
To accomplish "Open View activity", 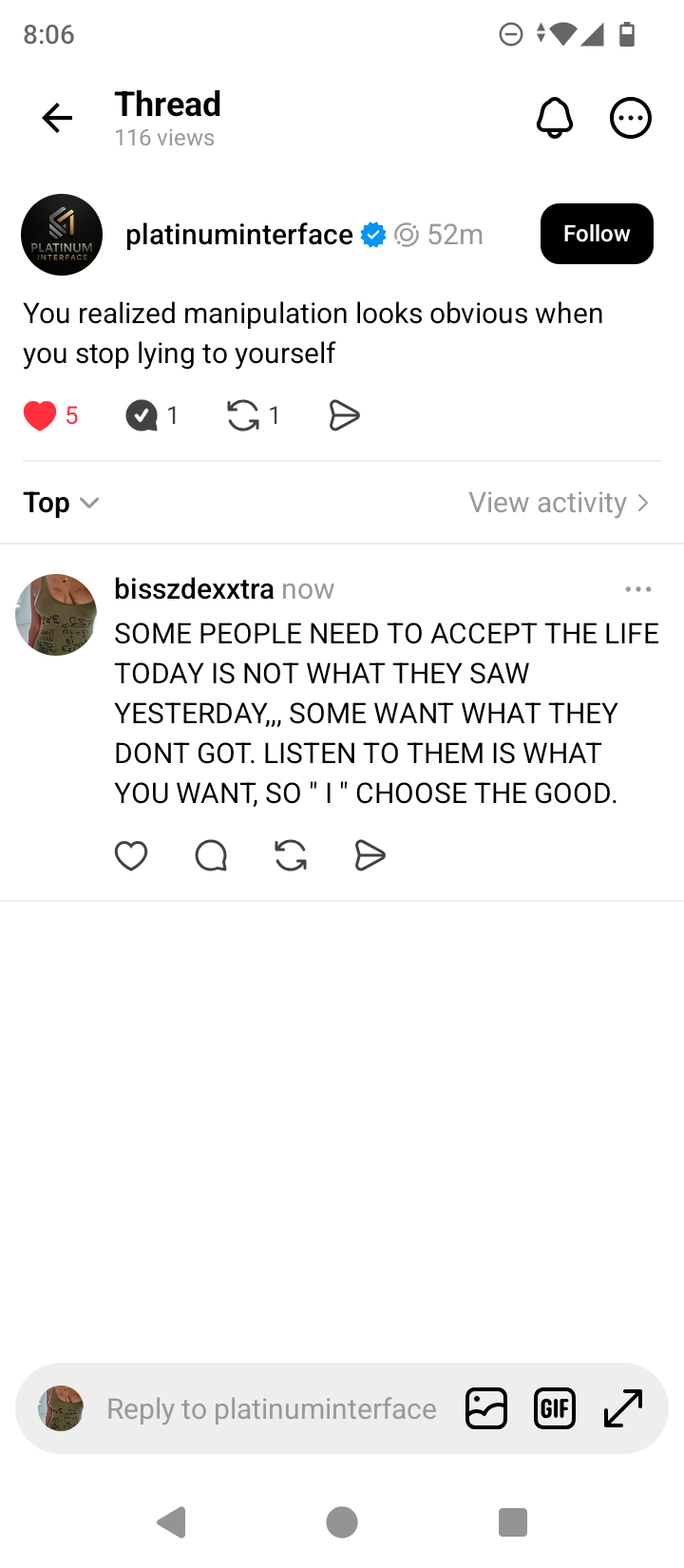I will click(559, 503).
